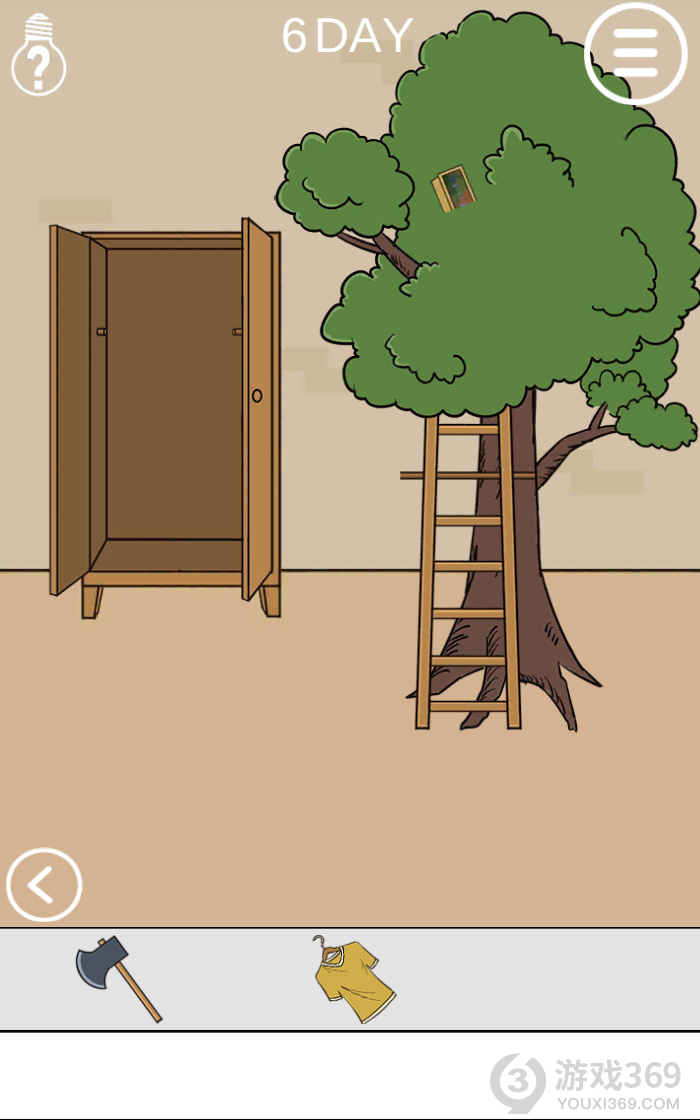The image size is (700, 1120).
Task: Go back with the arrow button
Action: coord(43,885)
